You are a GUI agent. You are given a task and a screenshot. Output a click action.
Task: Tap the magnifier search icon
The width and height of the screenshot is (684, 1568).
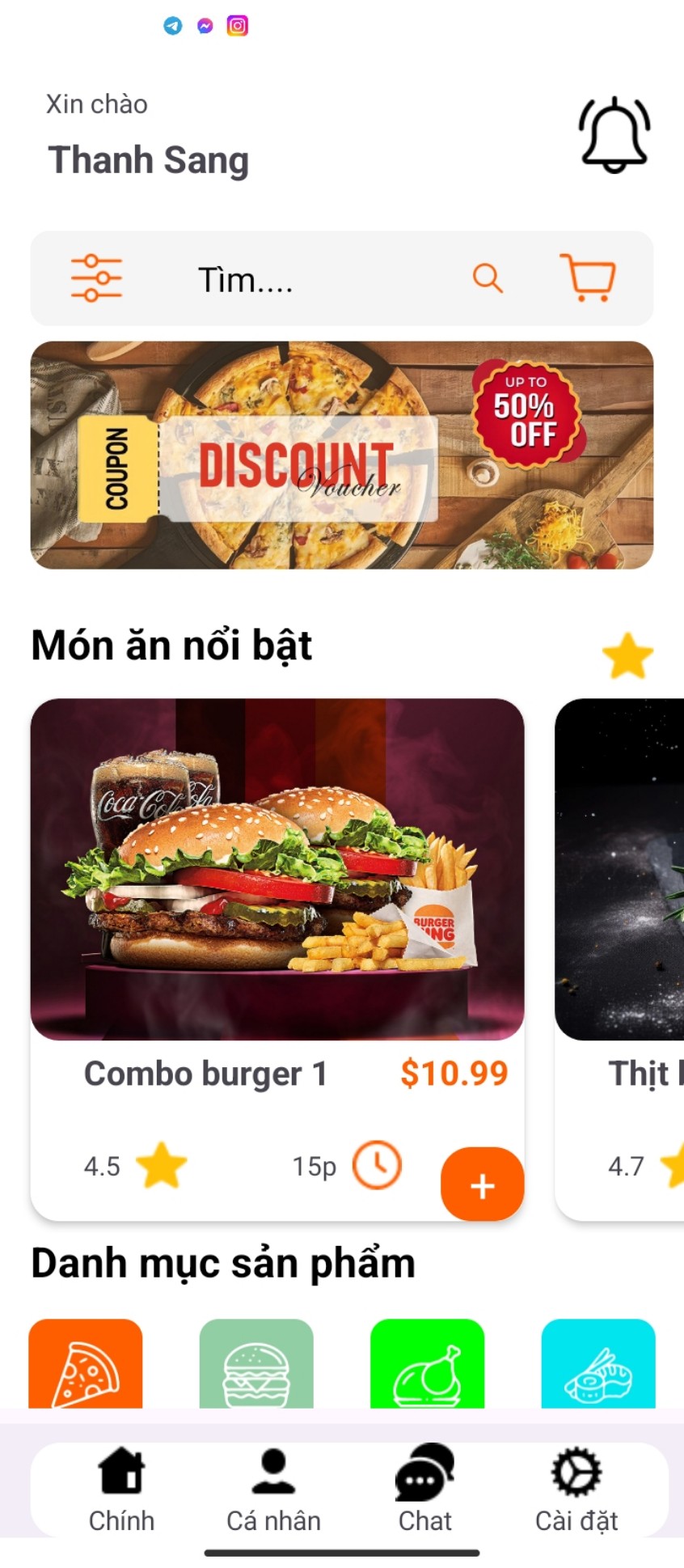pyautogui.click(x=488, y=278)
